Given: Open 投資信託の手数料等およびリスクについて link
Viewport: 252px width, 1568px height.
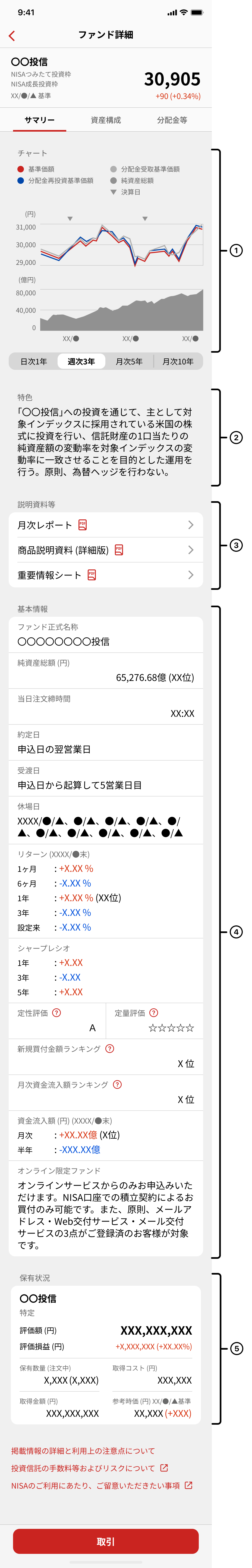Looking at the screenshot, I should click(x=89, y=1468).
